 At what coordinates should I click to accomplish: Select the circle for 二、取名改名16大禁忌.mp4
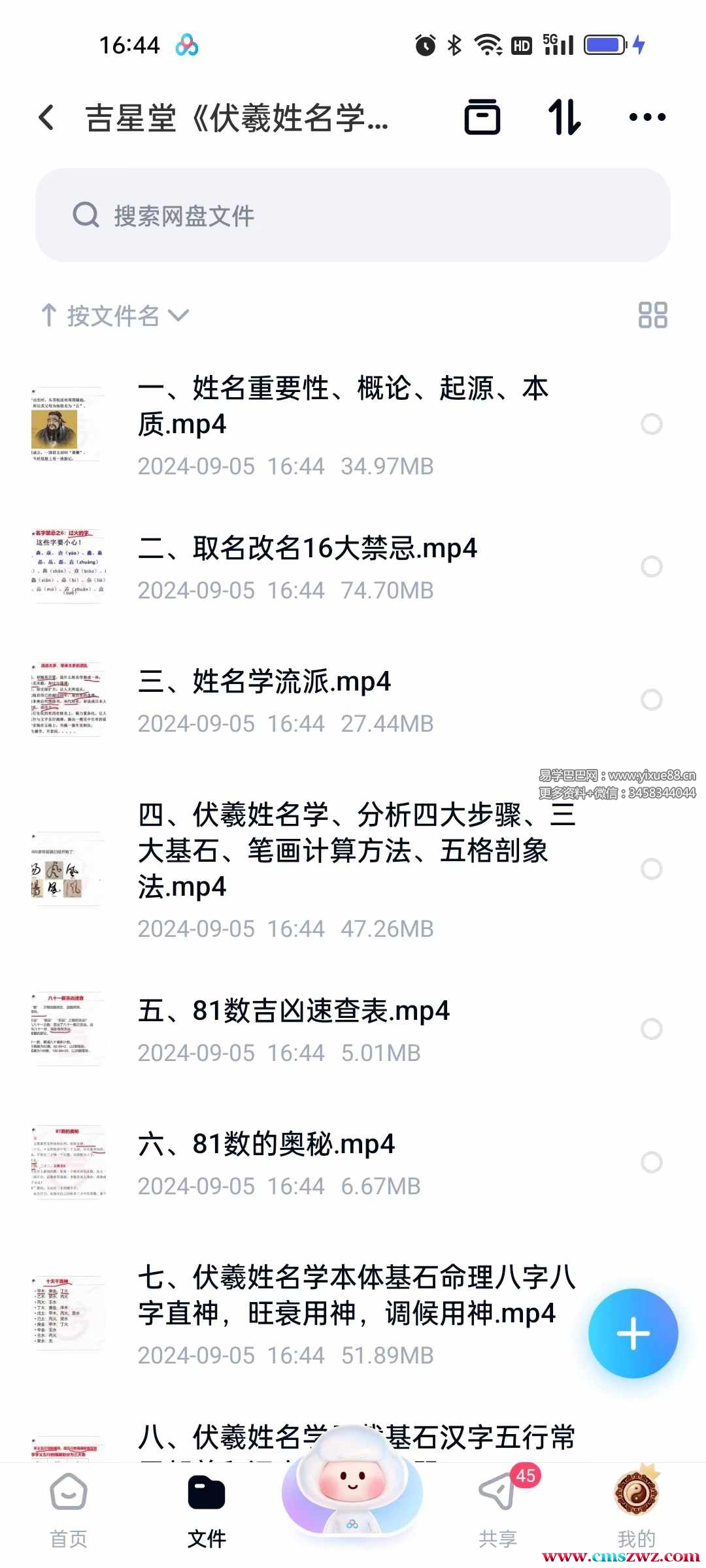click(x=651, y=566)
